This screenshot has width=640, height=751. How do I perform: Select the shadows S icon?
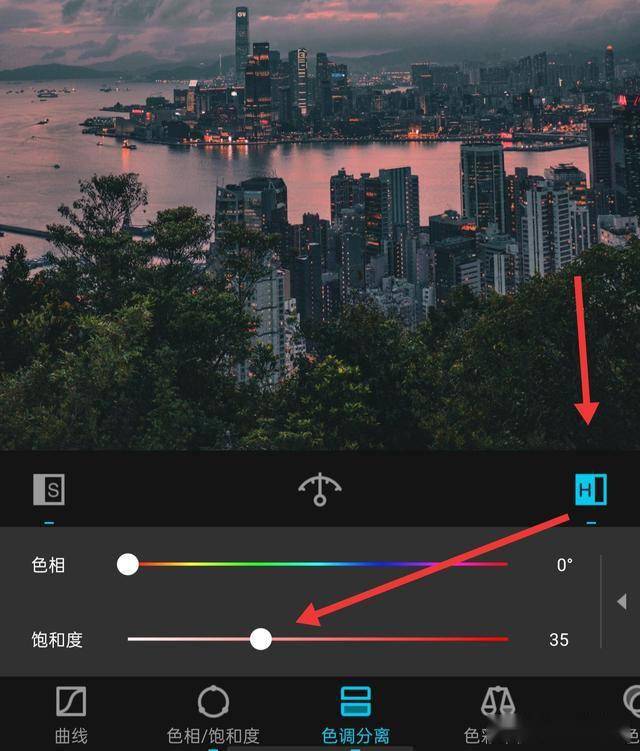point(48,489)
